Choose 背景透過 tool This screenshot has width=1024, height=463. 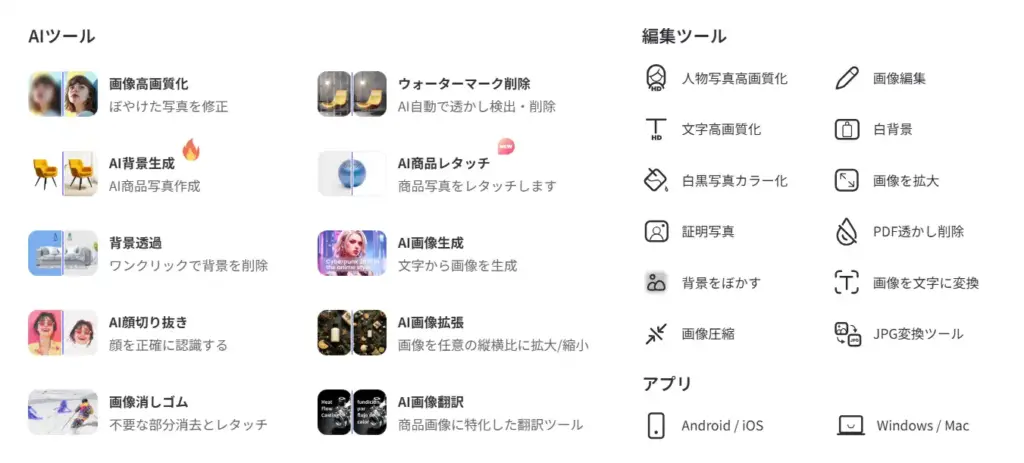(135, 243)
